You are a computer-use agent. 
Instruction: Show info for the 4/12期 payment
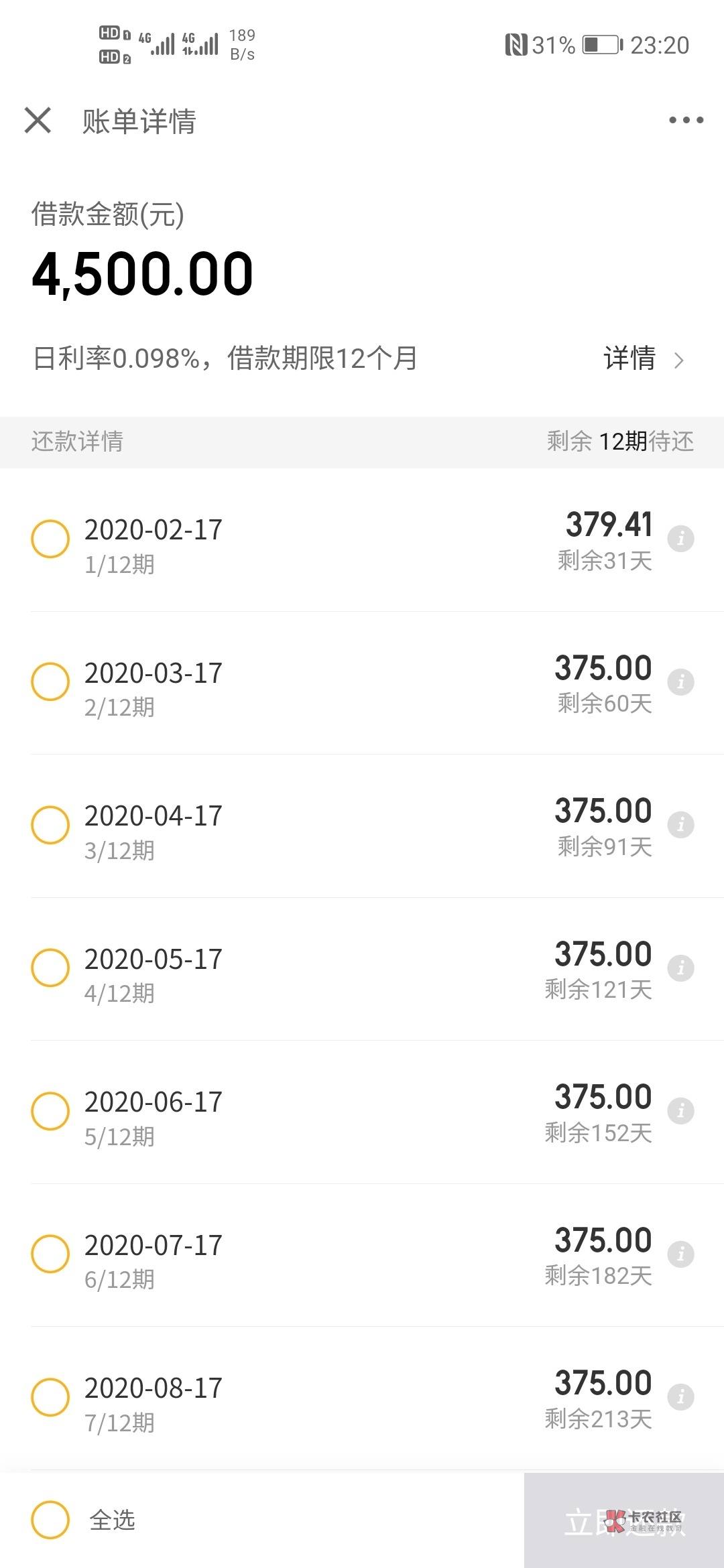point(680,968)
